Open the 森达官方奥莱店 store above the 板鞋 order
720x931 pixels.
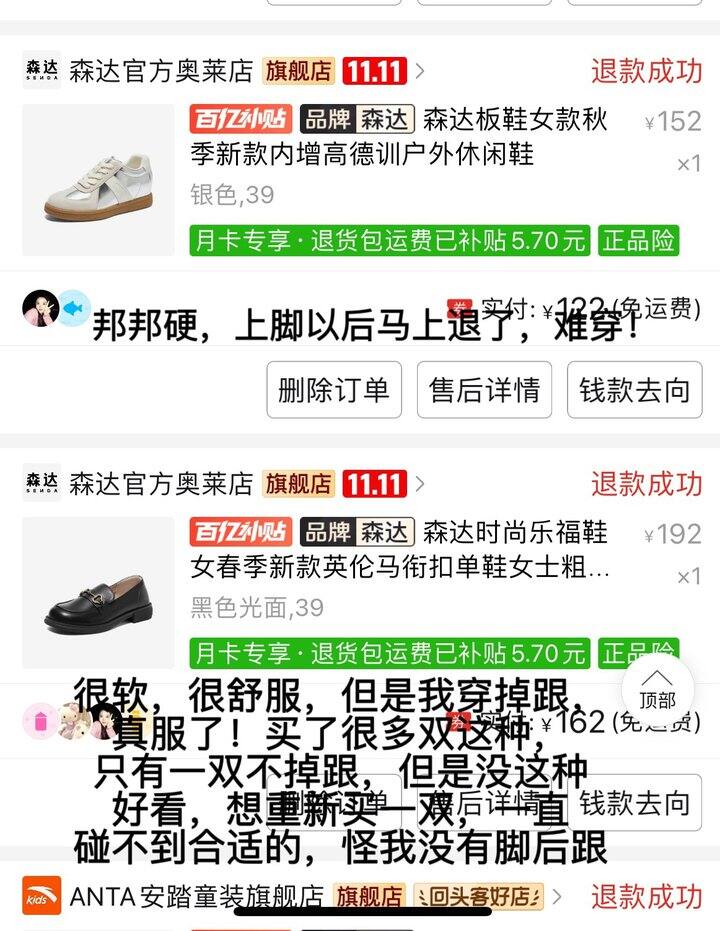coord(160,71)
